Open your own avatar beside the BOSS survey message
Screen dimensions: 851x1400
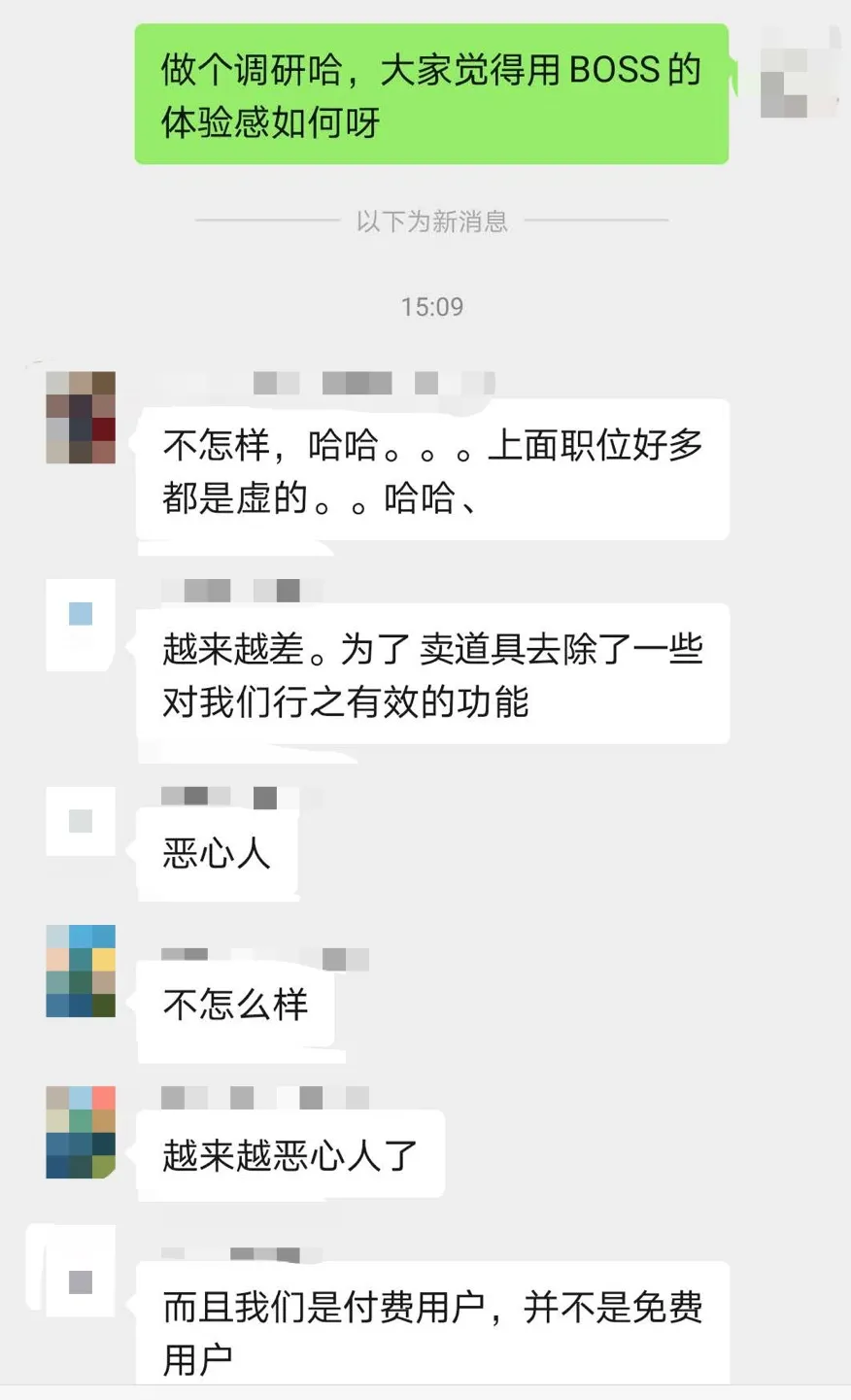point(797,73)
